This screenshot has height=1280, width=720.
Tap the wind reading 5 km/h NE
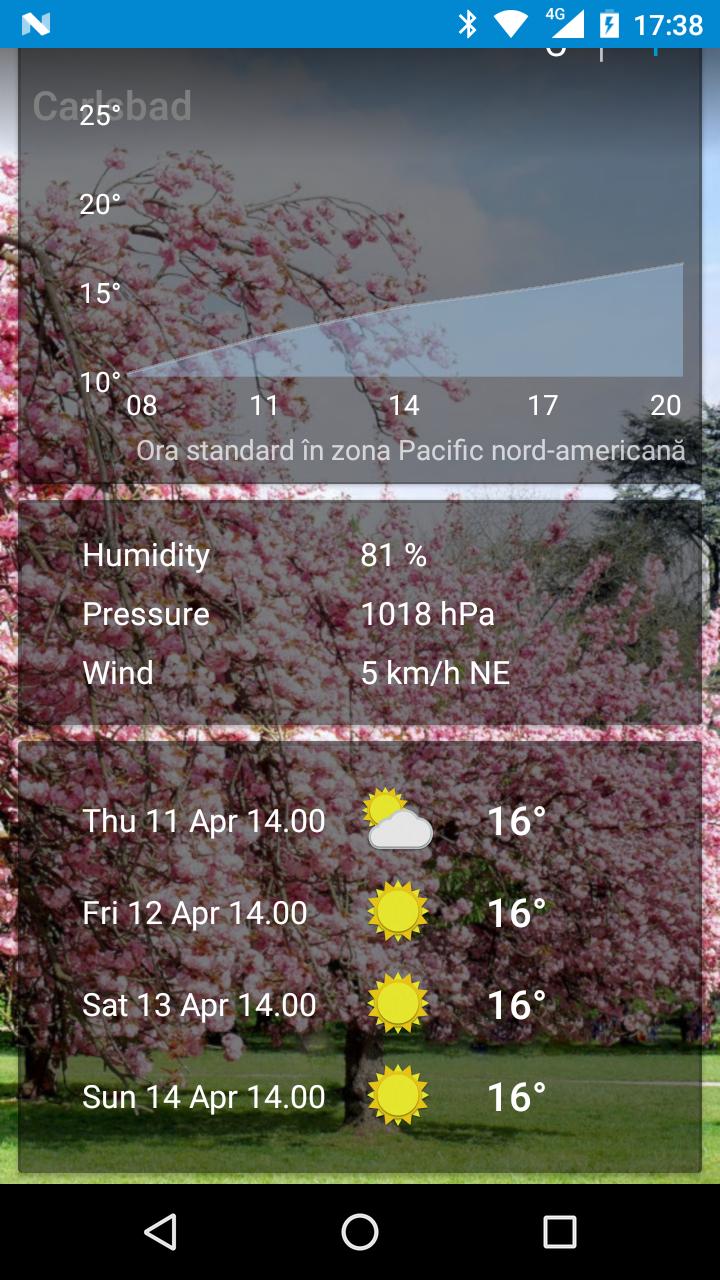(x=435, y=673)
